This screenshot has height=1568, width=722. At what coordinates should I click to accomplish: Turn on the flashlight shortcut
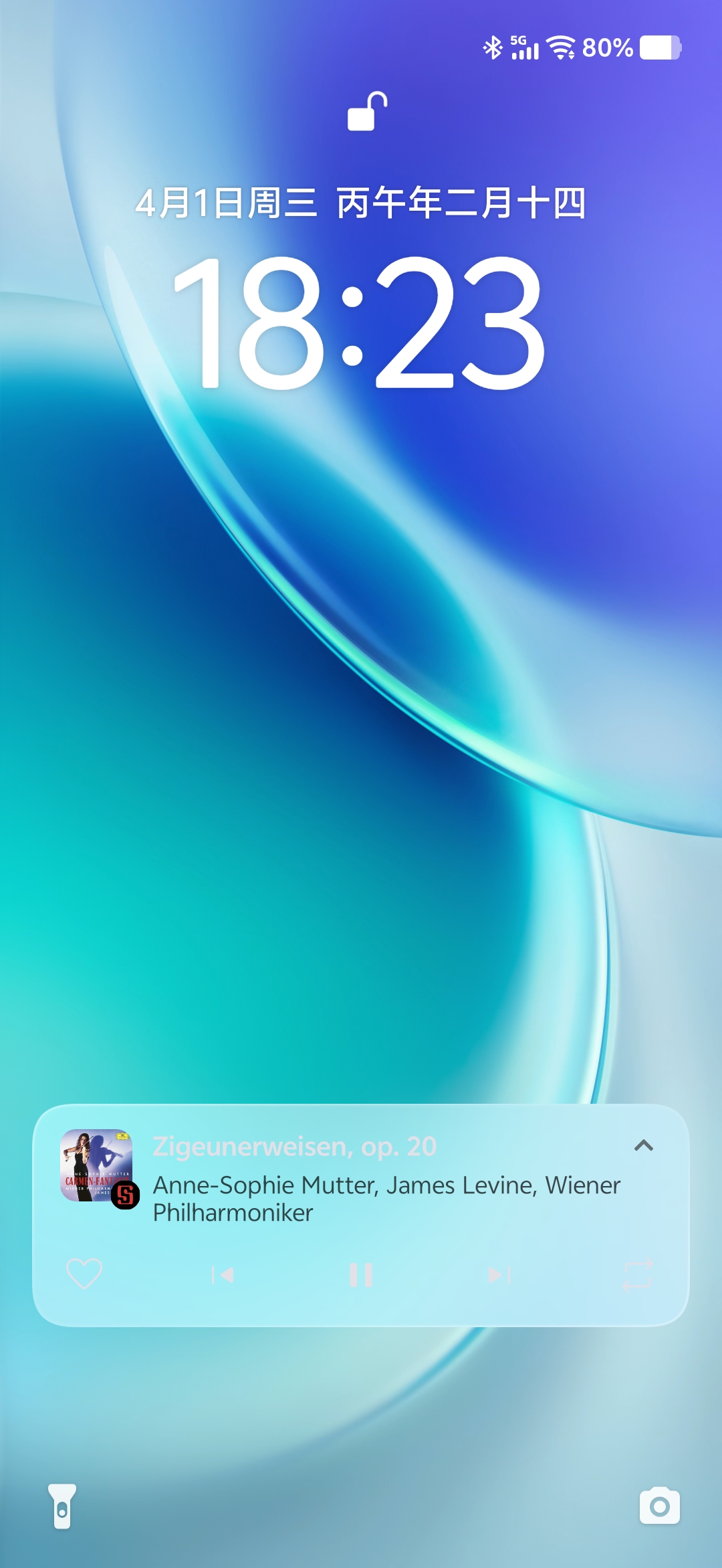(62, 1506)
